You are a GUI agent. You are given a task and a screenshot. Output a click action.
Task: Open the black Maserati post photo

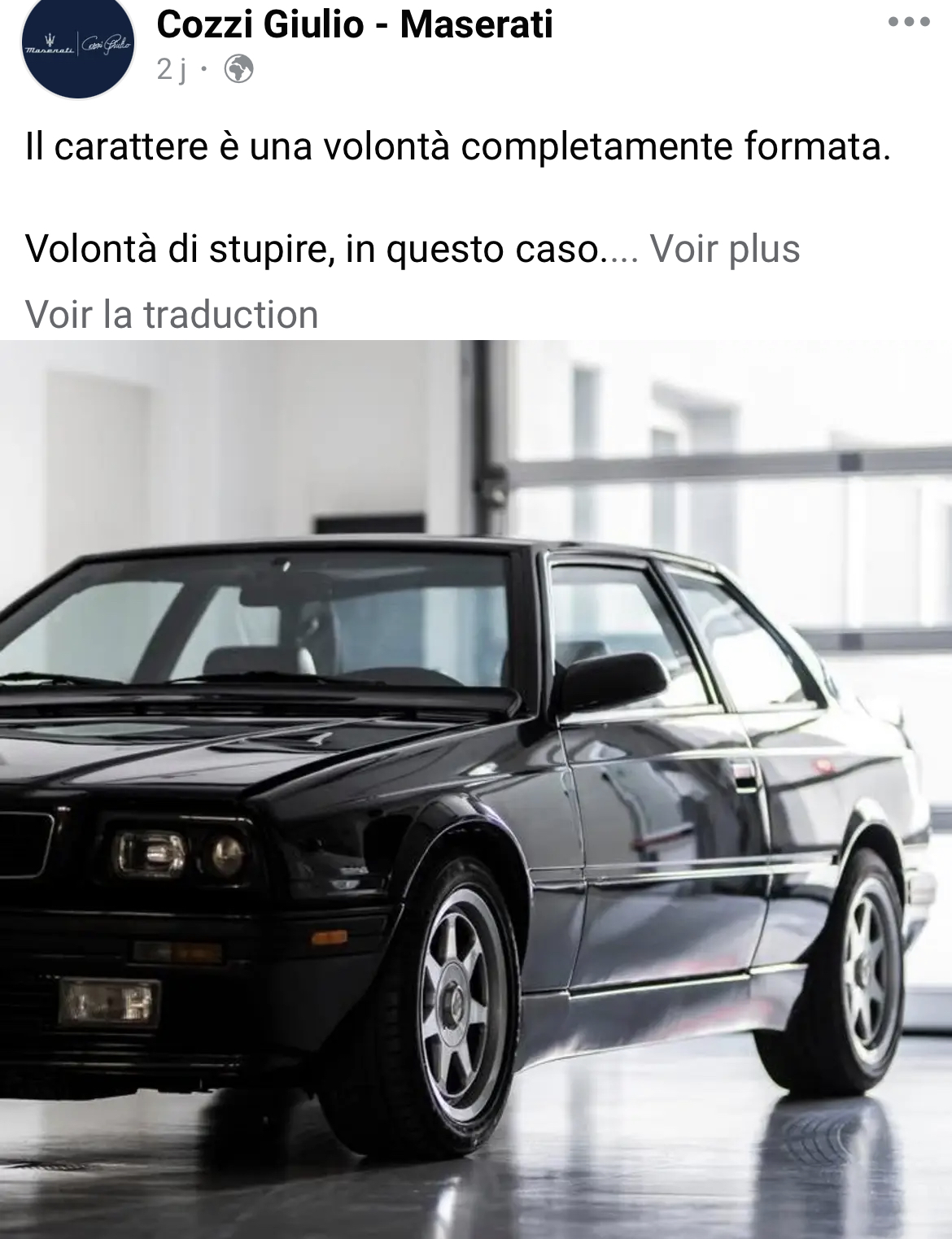coord(476,789)
